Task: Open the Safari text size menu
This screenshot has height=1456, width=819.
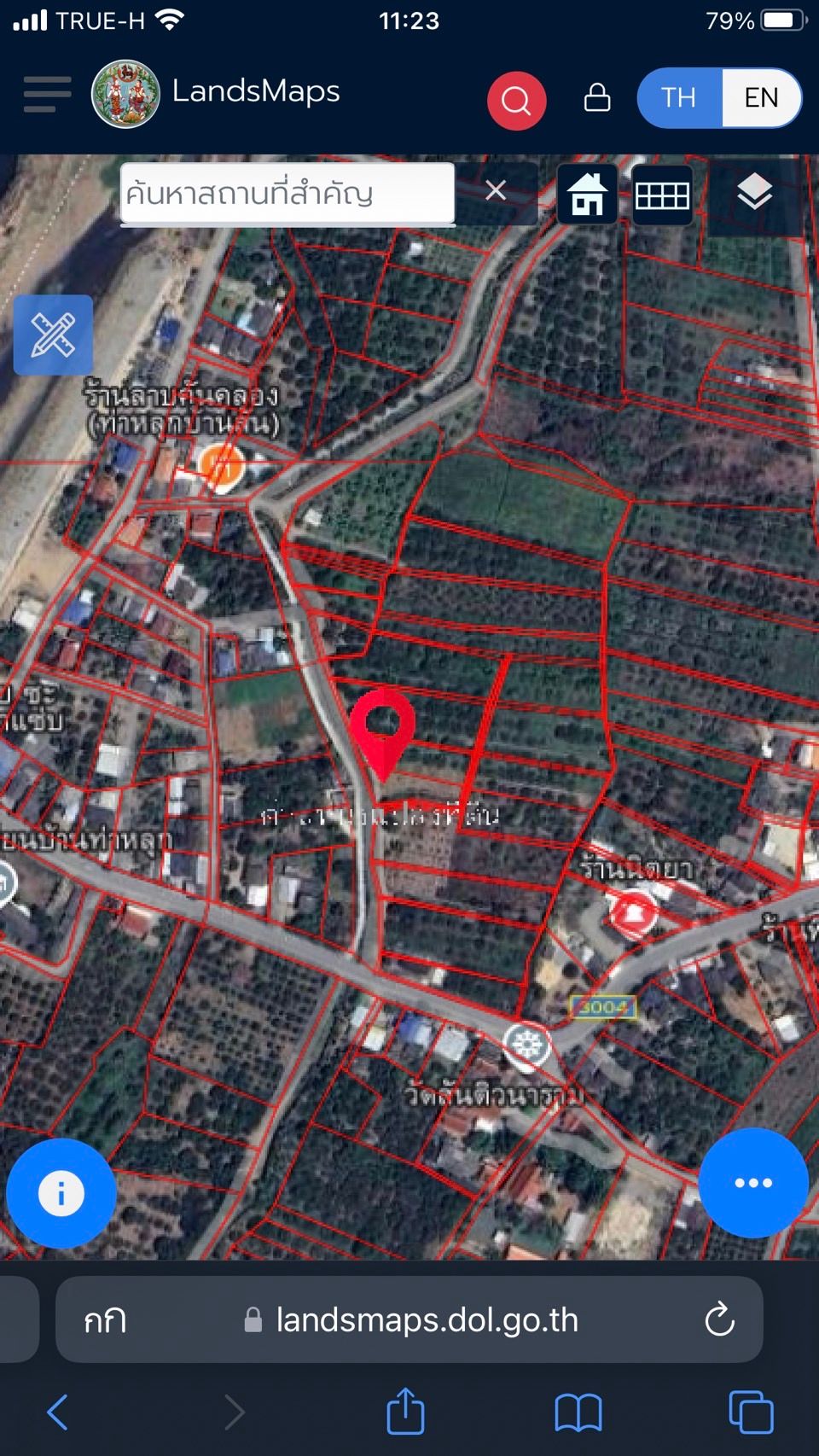Action: (x=105, y=1321)
